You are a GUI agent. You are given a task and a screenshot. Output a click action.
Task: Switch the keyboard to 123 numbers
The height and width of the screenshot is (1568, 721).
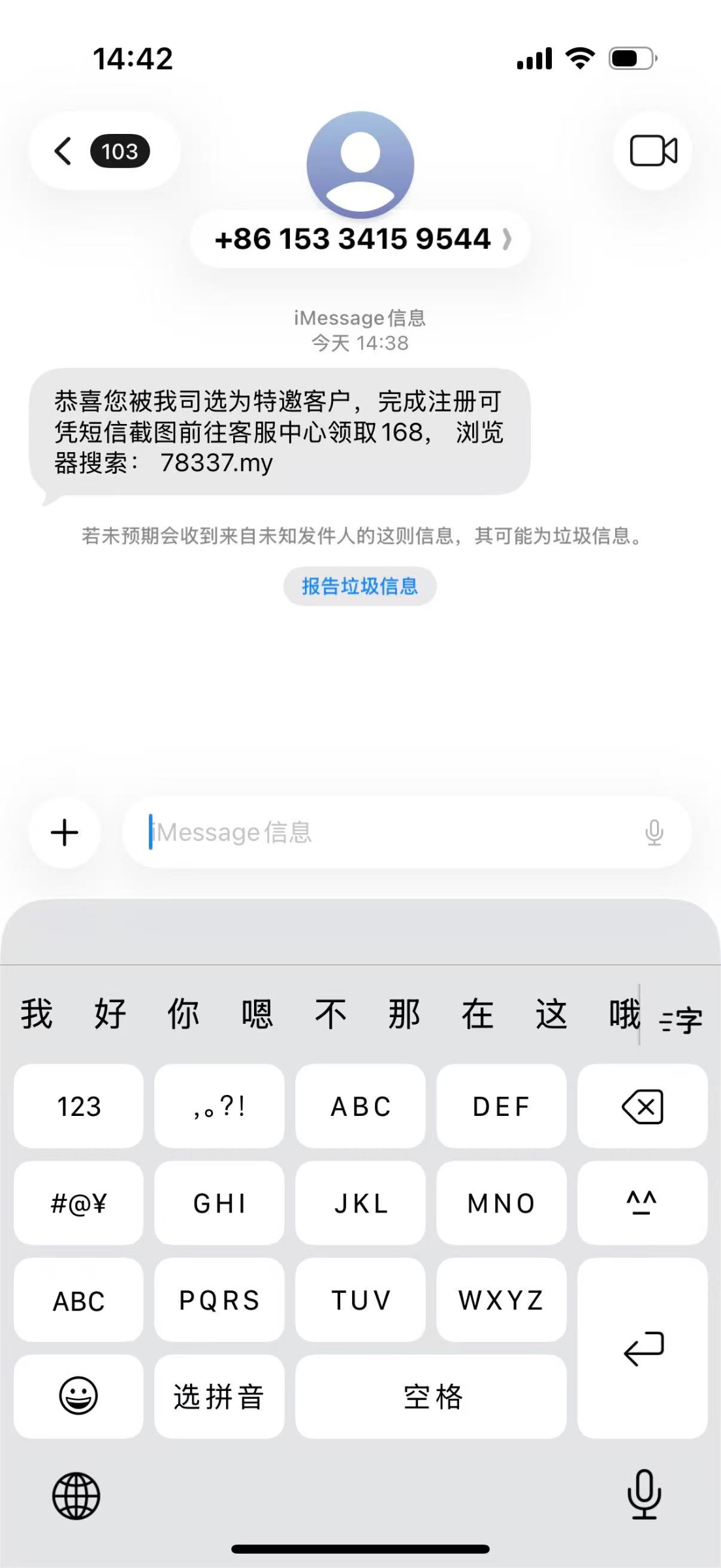click(78, 1106)
